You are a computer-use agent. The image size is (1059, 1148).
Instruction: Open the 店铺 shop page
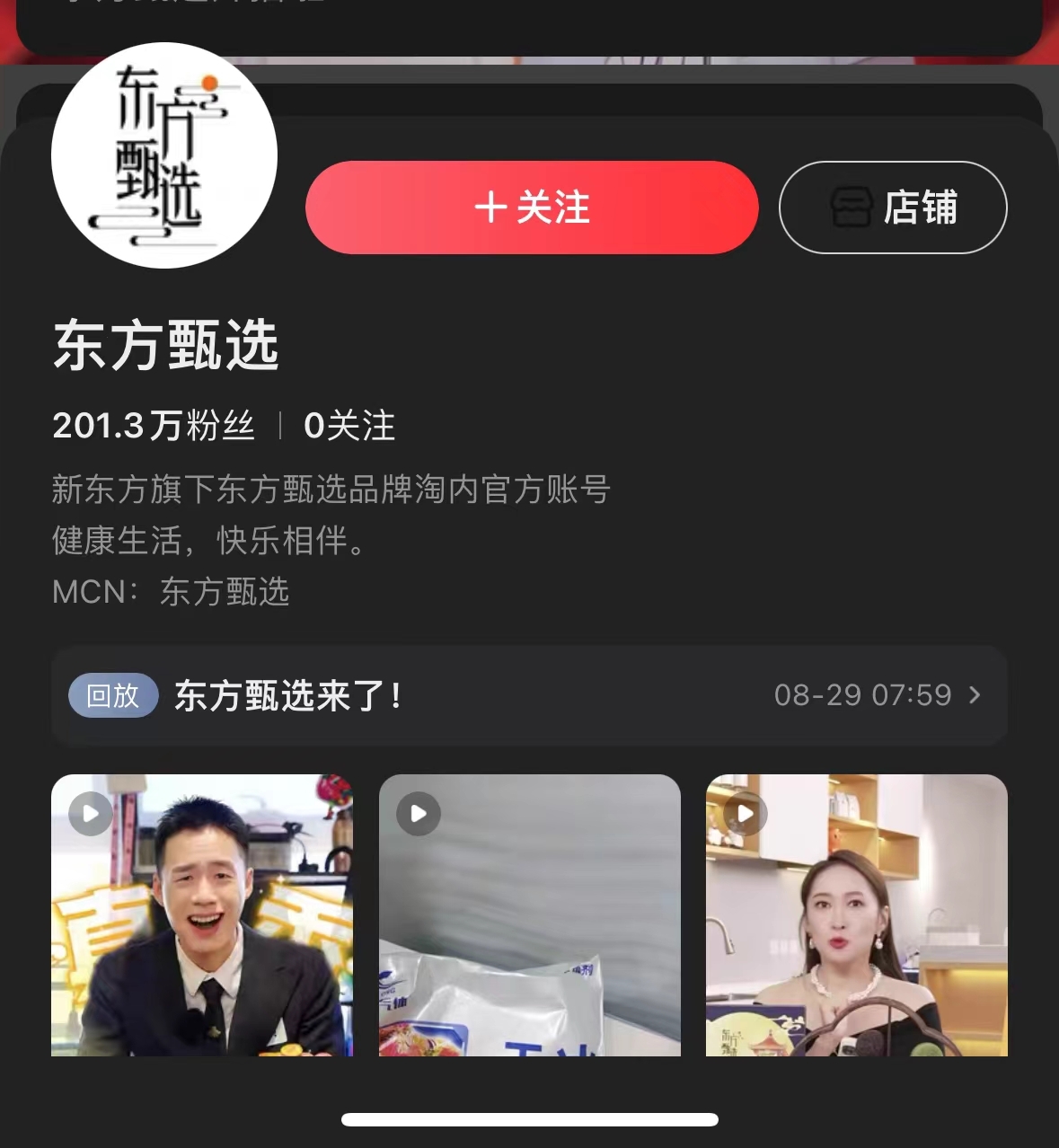pos(892,208)
